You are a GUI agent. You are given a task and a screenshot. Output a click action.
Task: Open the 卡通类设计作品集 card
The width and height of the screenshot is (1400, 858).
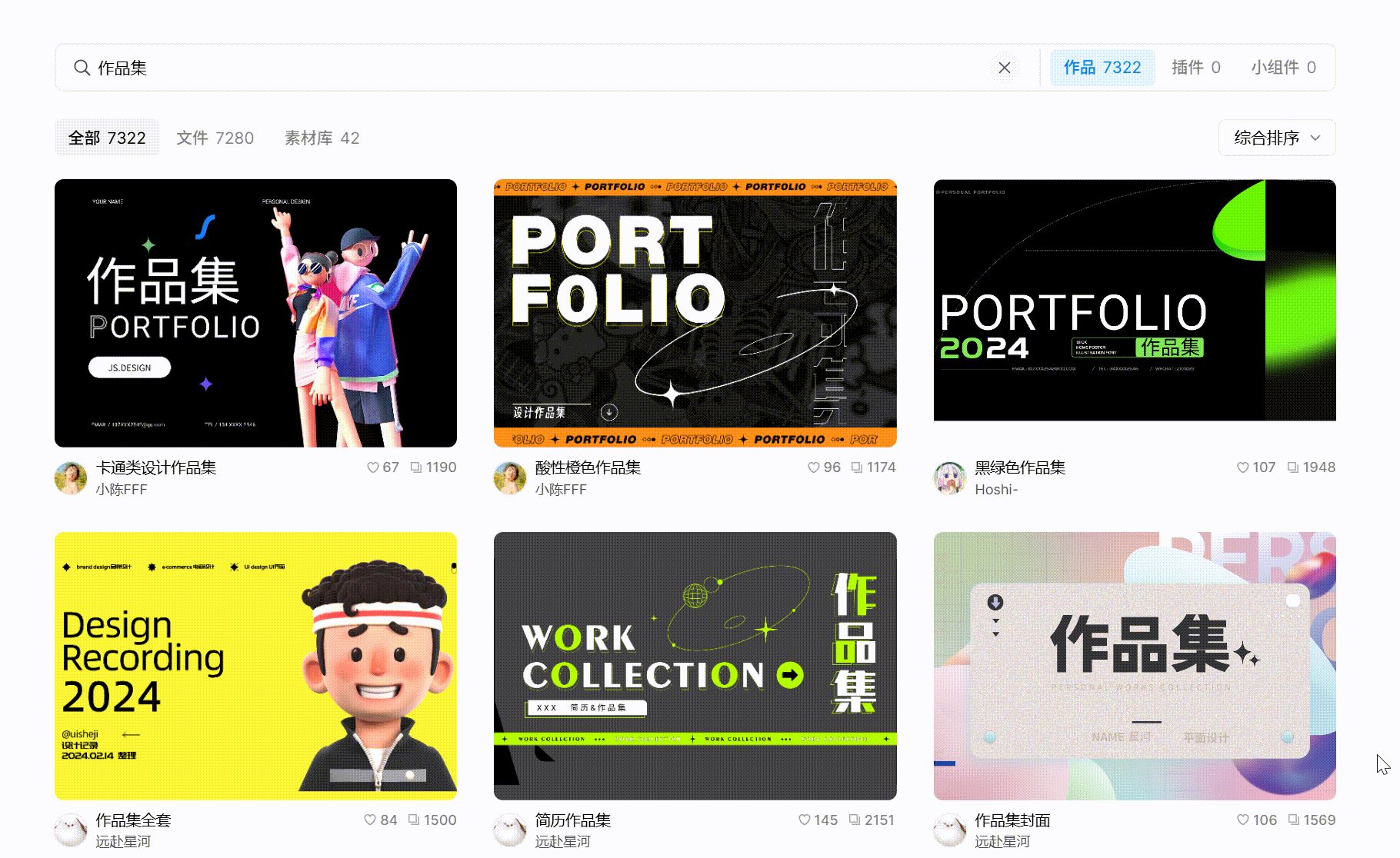tap(255, 313)
